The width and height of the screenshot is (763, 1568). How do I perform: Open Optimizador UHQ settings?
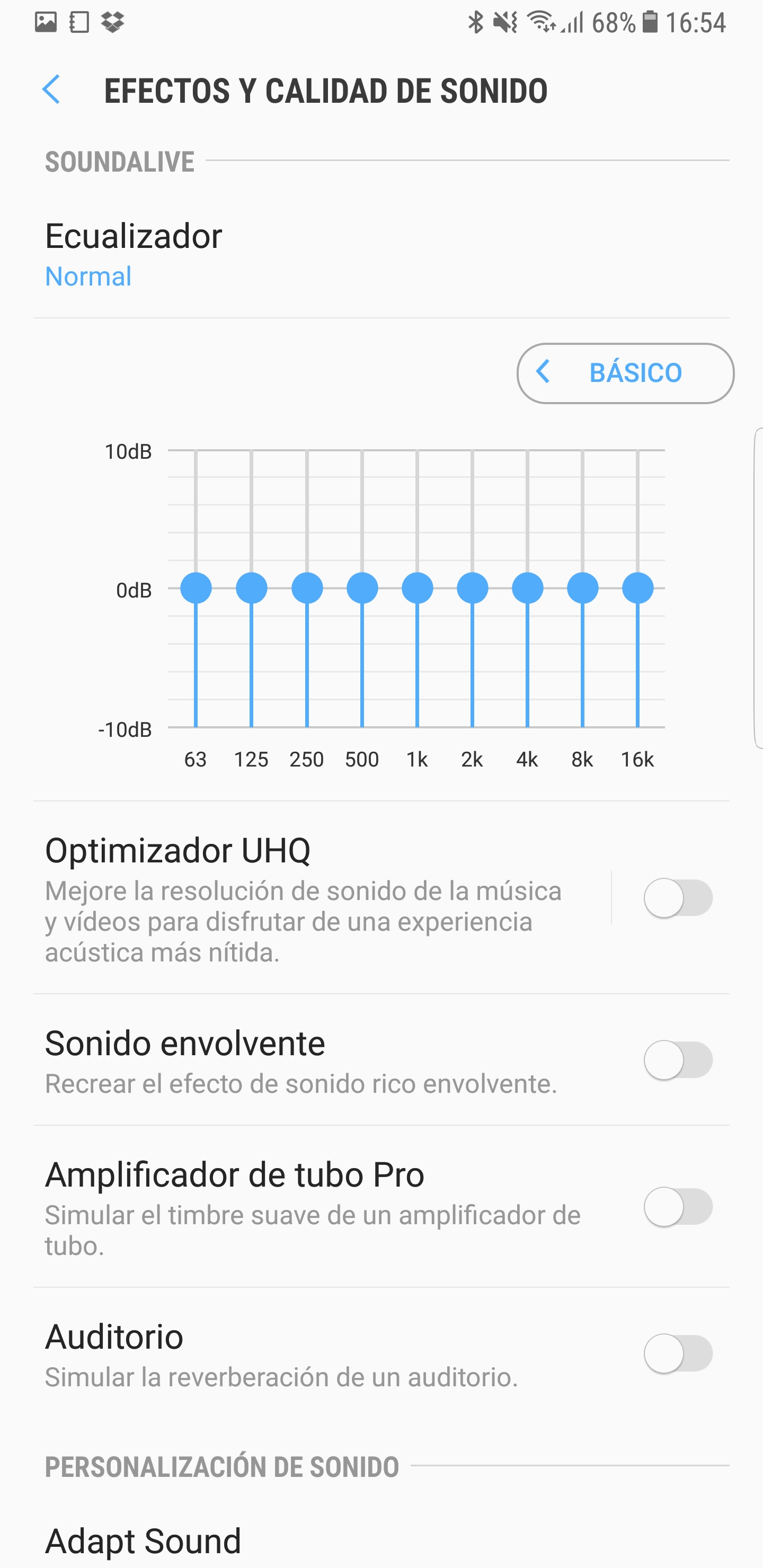pos(322,897)
